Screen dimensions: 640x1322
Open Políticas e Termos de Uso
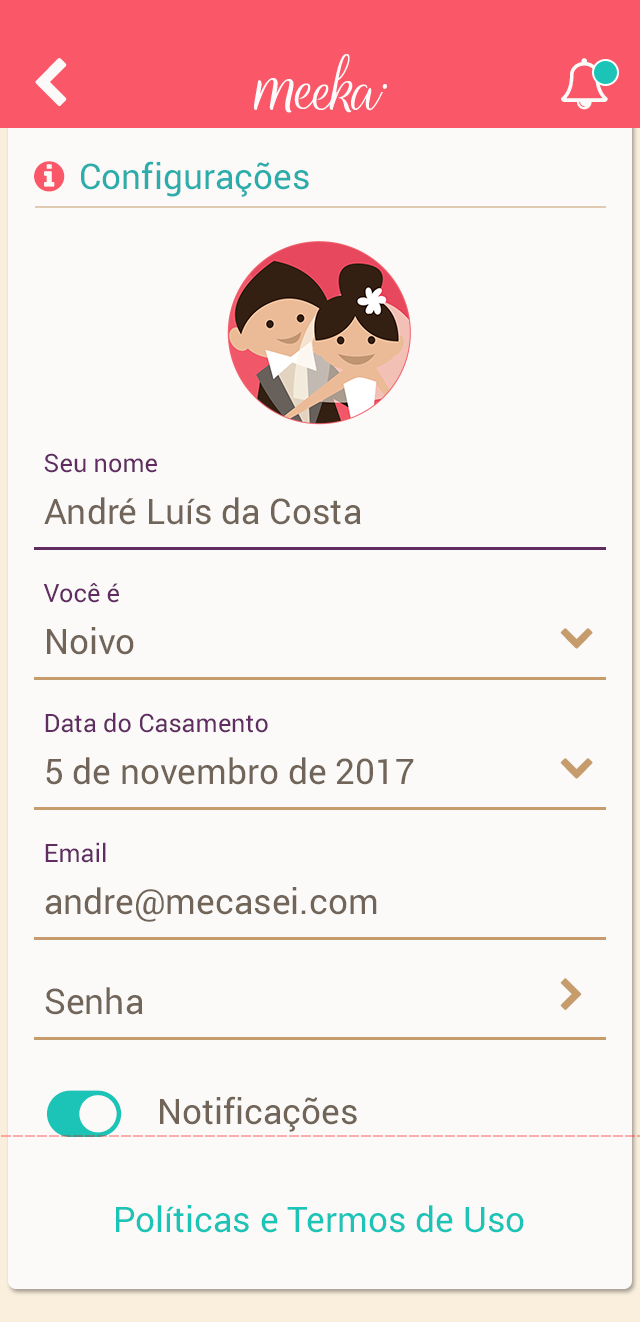319,1220
